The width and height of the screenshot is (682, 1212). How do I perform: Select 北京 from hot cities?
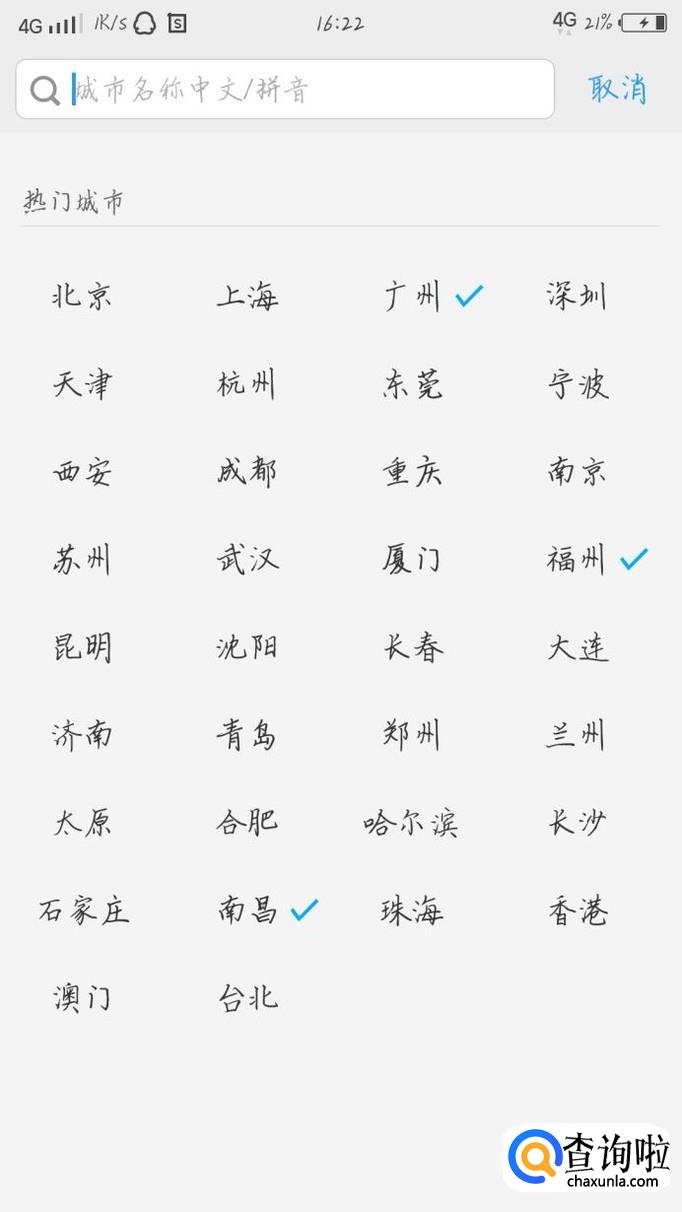pyautogui.click(x=82, y=296)
